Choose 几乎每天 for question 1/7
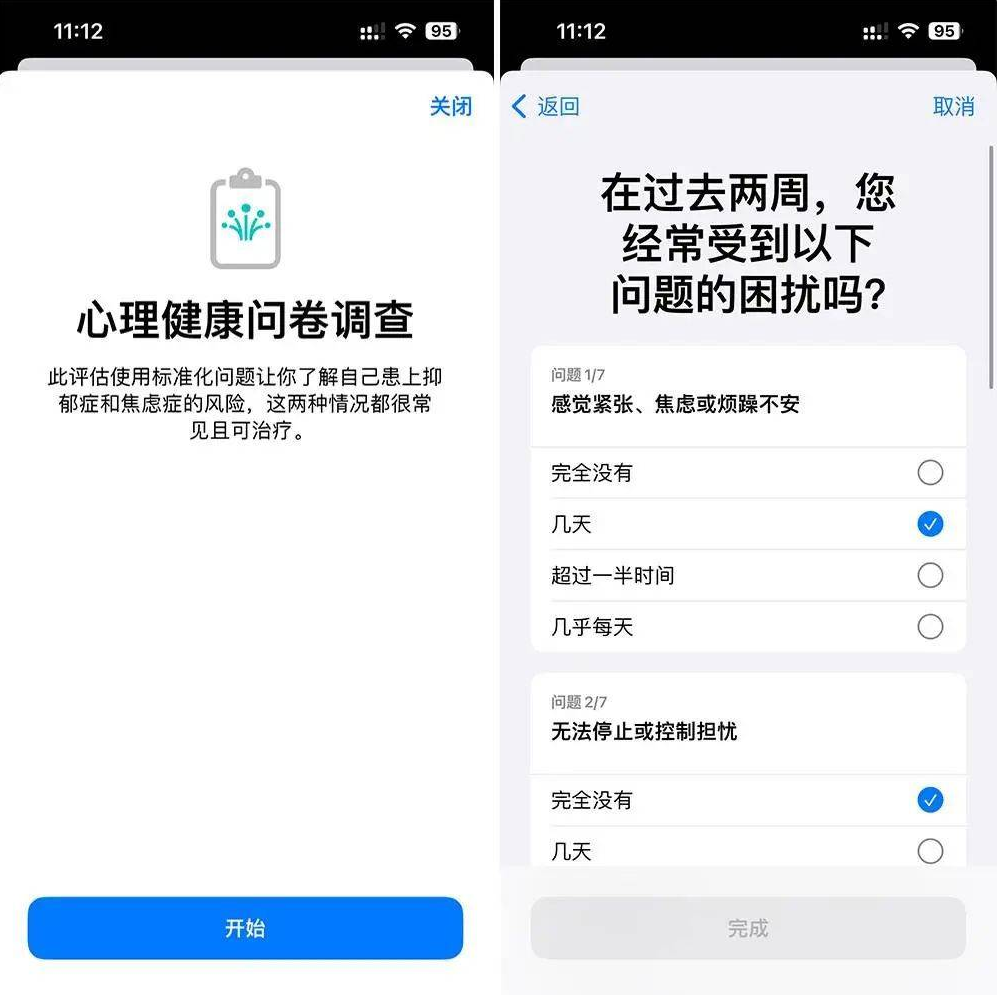The width and height of the screenshot is (997, 995). point(929,627)
